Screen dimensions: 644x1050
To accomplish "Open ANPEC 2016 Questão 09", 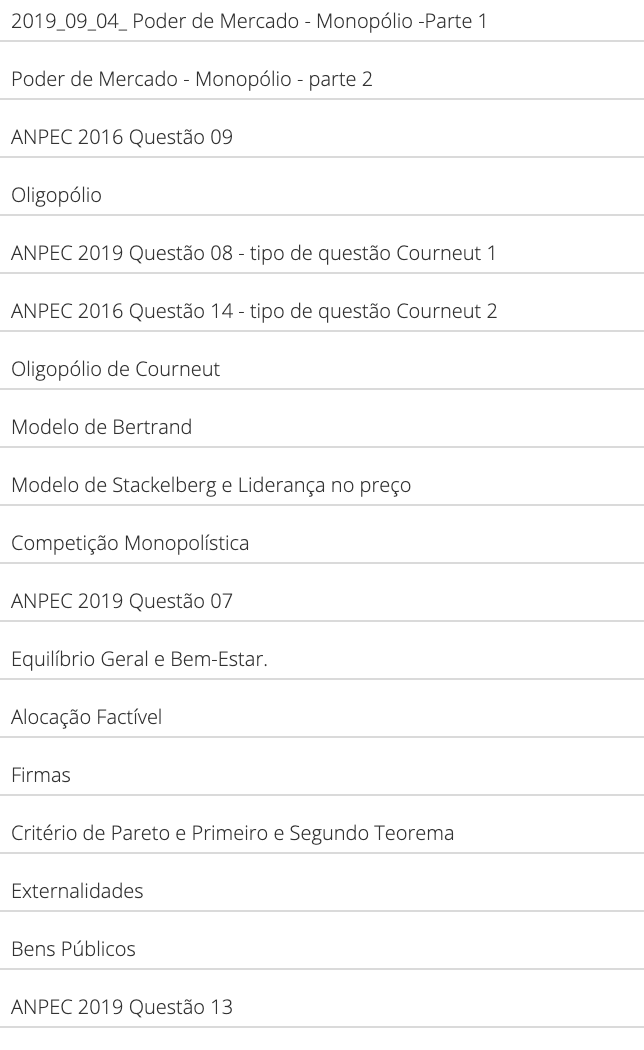I will click(322, 137).
